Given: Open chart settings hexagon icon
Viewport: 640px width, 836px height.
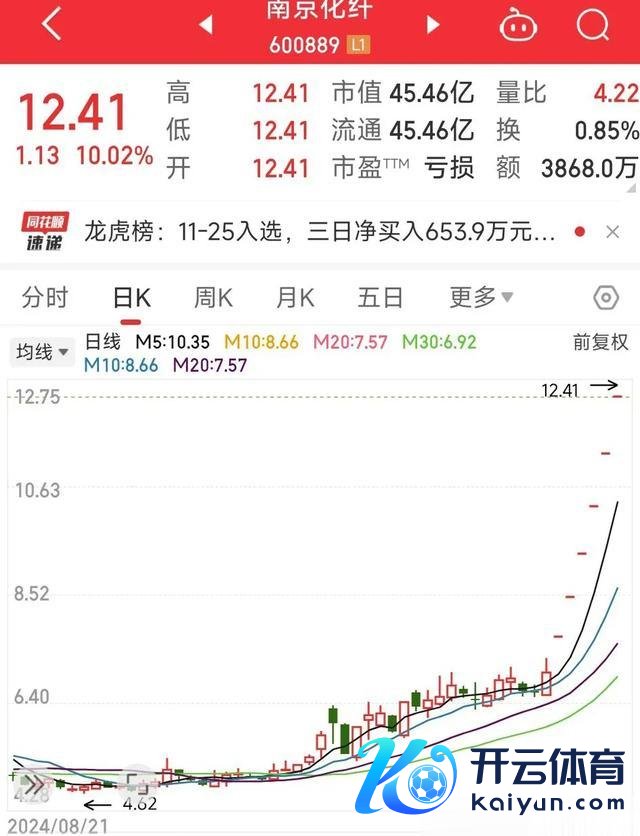Looking at the screenshot, I should tap(606, 298).
